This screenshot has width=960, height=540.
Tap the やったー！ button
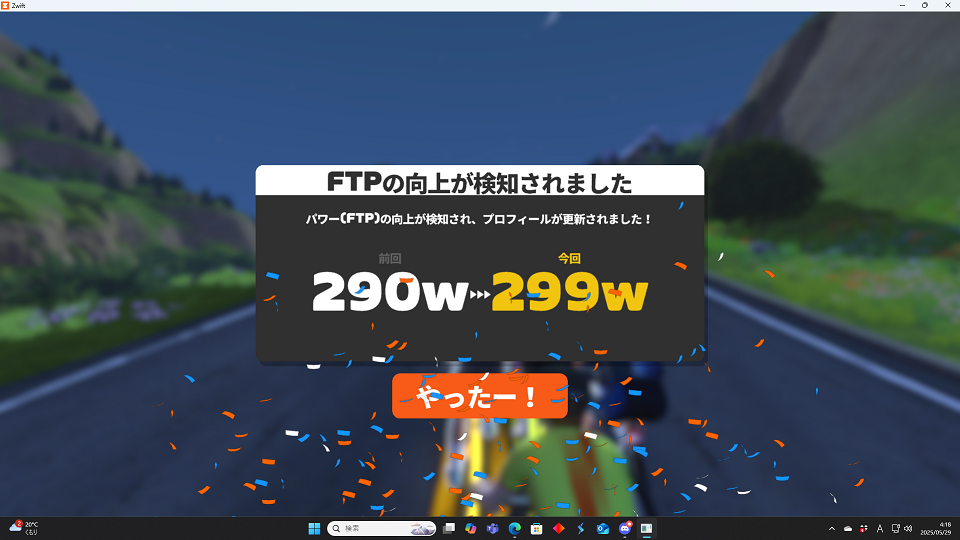480,396
